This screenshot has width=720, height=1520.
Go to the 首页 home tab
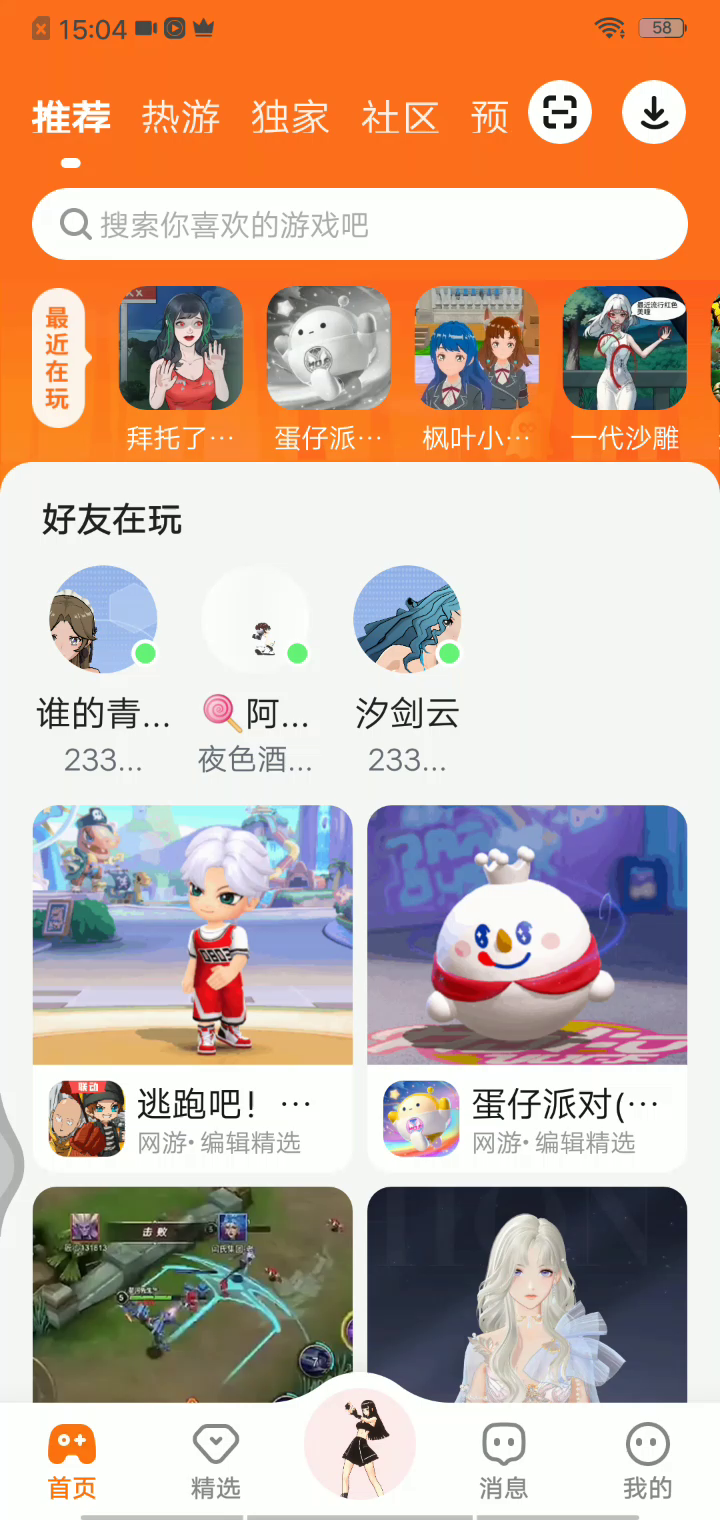coord(72,1461)
